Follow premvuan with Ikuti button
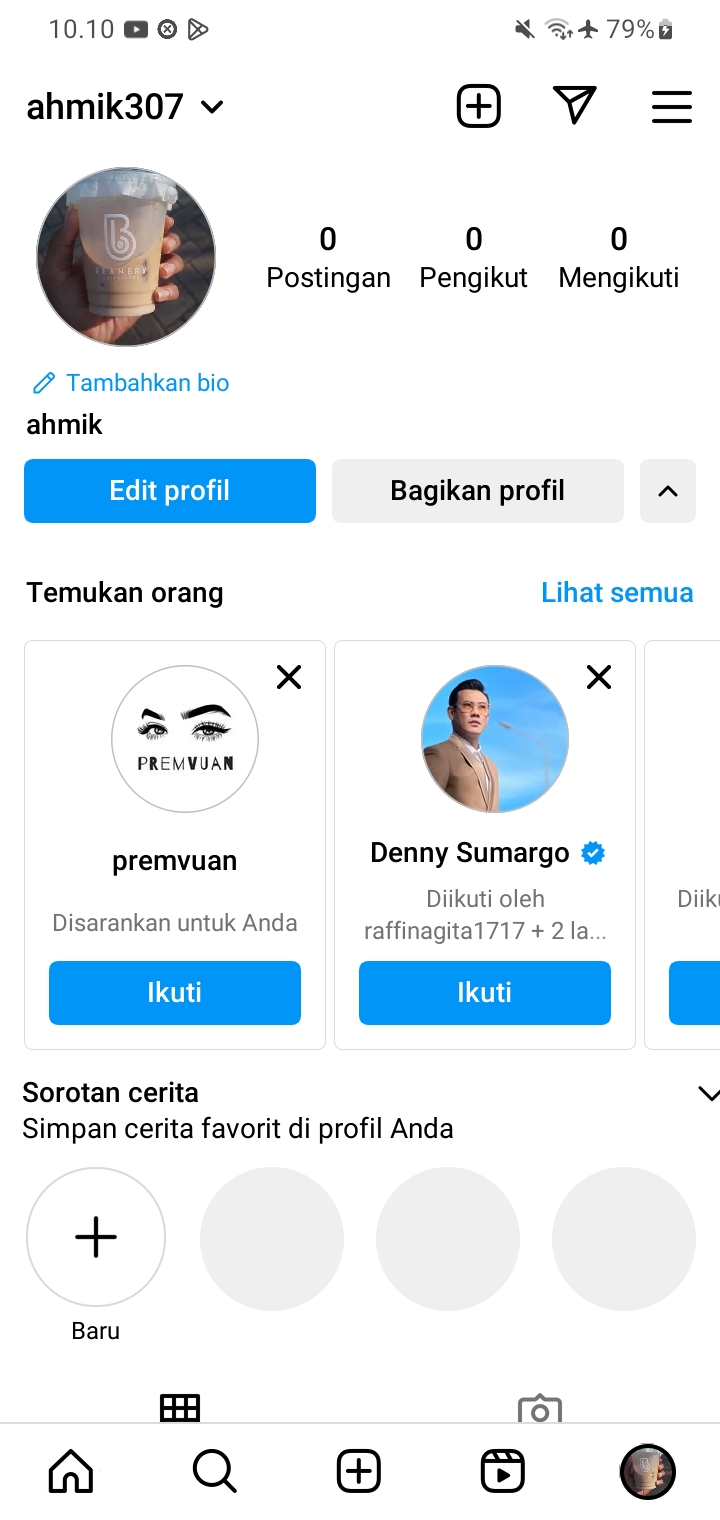 click(x=175, y=993)
